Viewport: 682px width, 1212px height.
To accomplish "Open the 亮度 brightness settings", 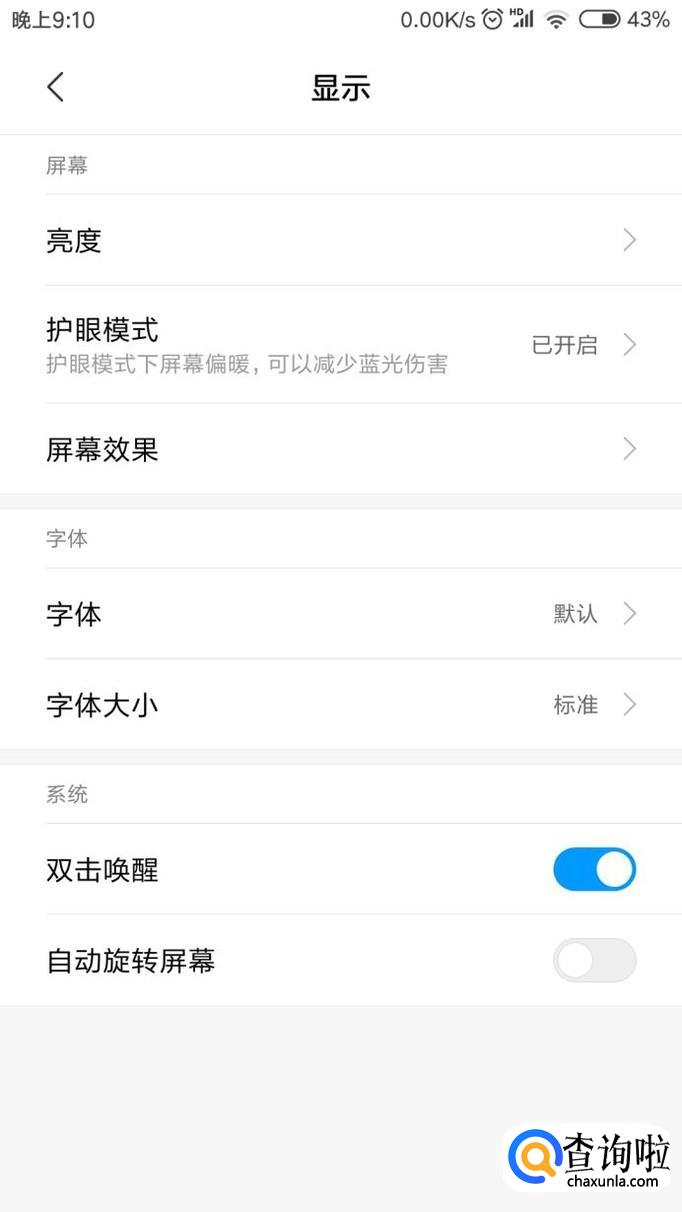I will [x=340, y=240].
